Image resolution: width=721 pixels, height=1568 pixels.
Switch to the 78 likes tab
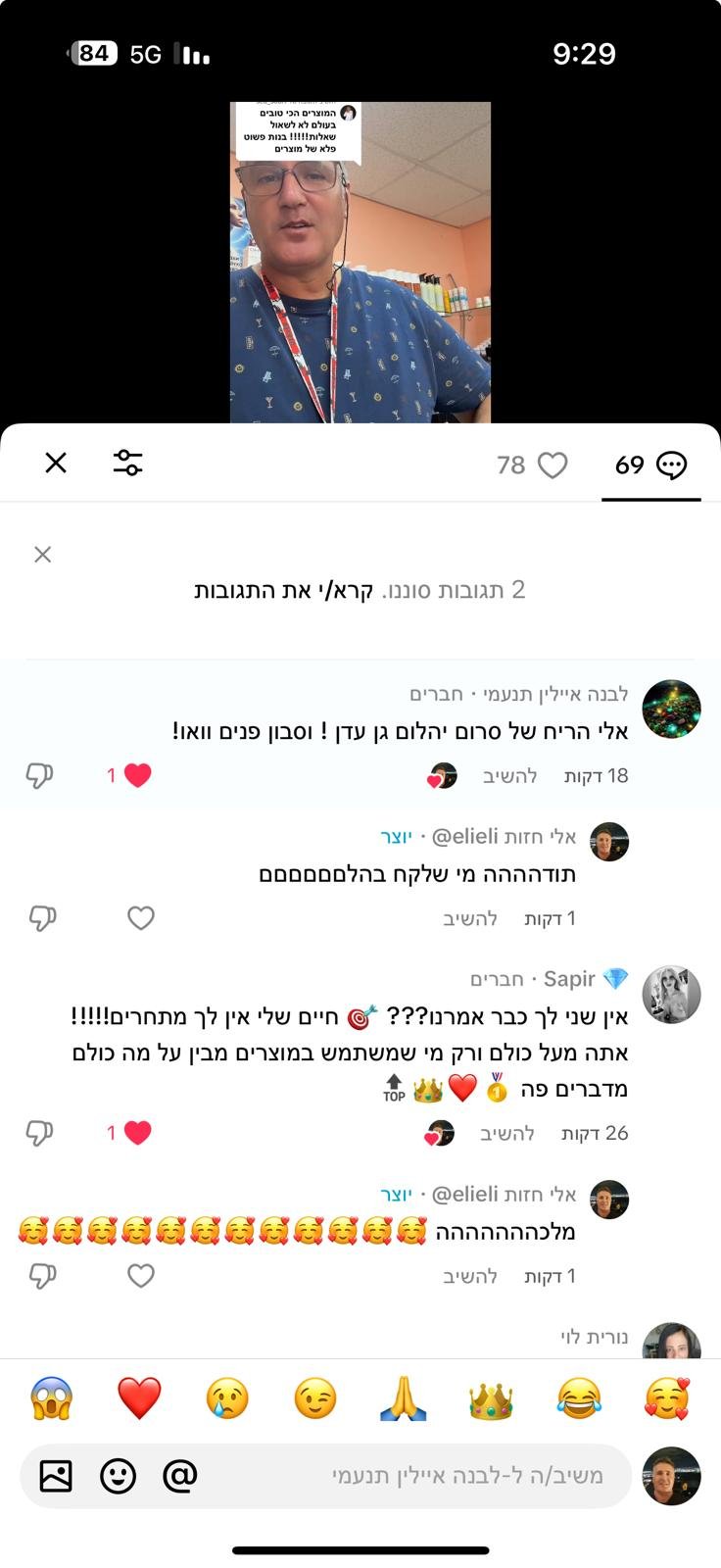coord(532,465)
